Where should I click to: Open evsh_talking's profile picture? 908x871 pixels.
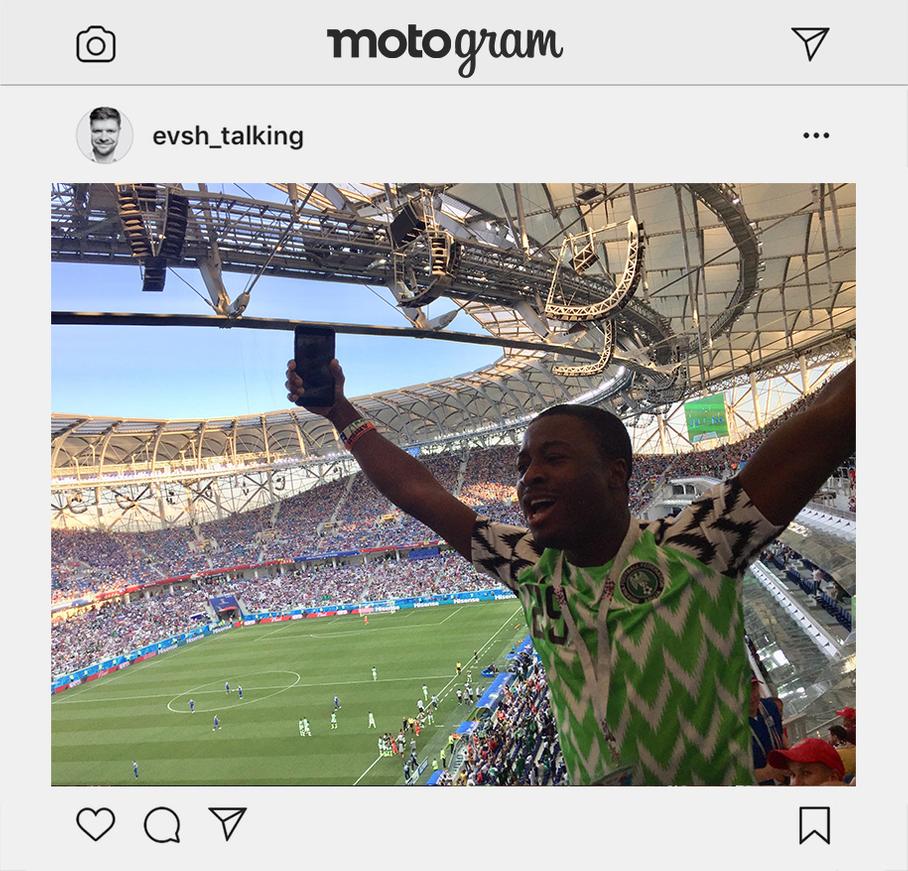pyautogui.click(x=105, y=135)
